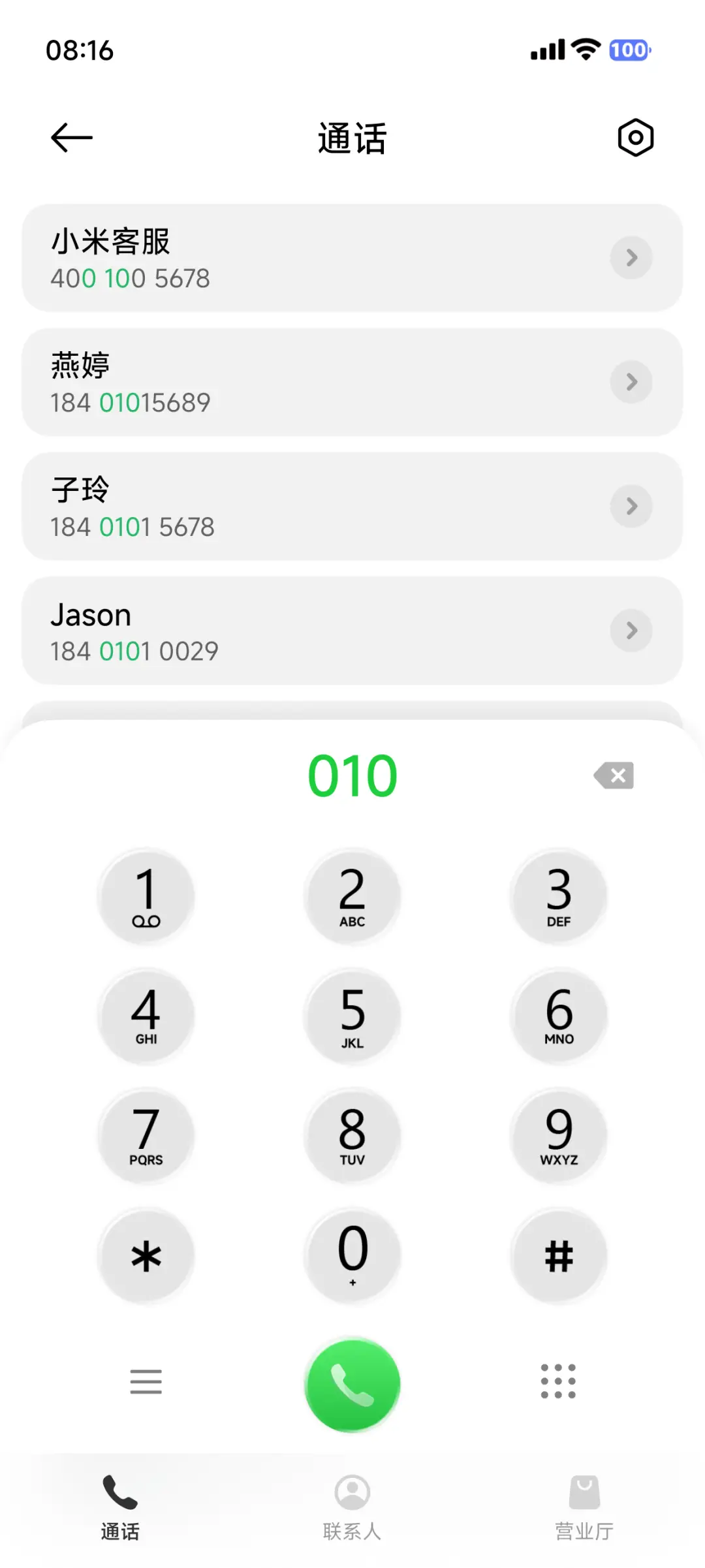Open the dial pad options menu icon
Screen dimensions: 705x1568
click(146, 1382)
